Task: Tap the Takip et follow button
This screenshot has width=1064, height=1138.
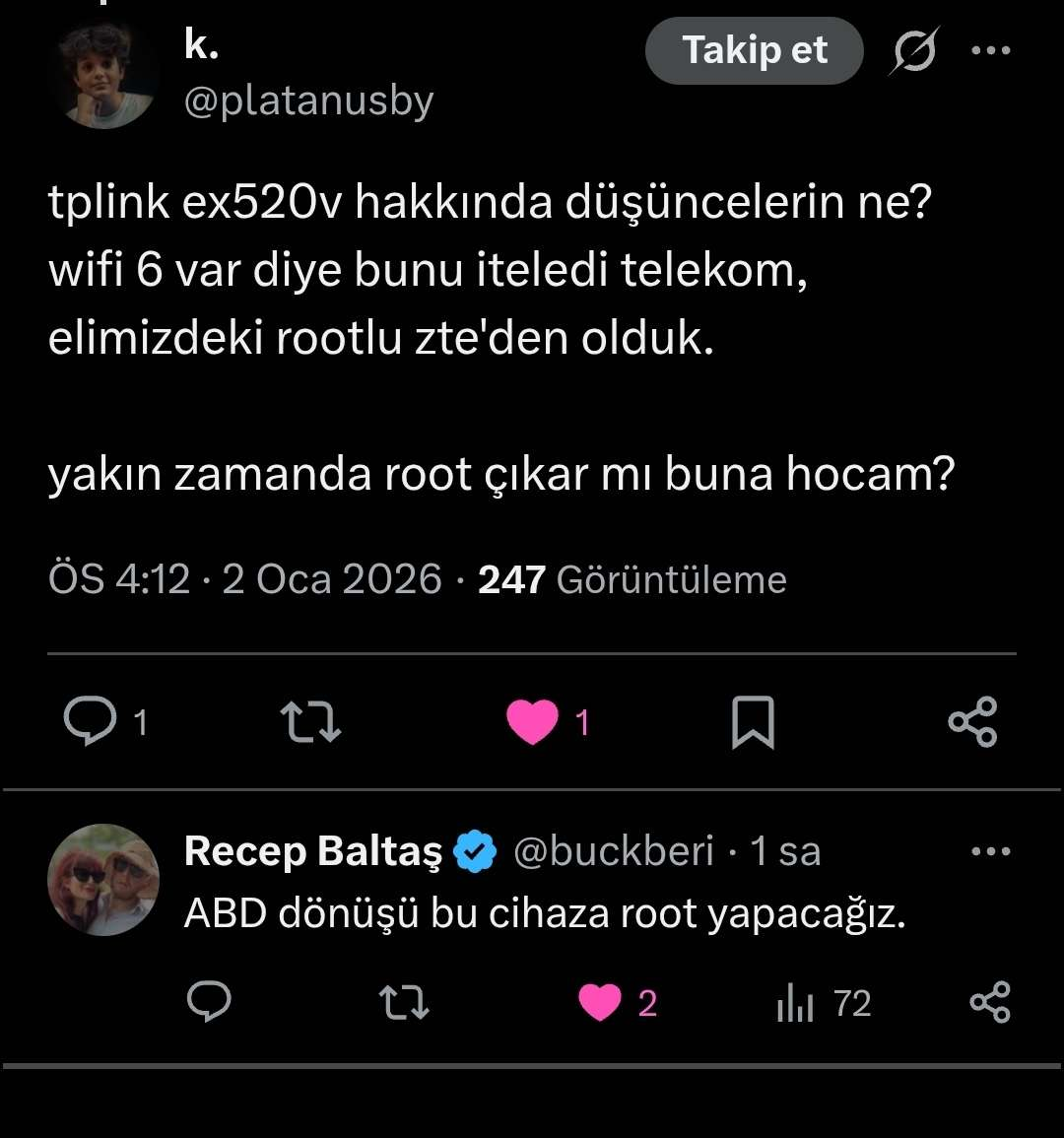Action: pos(754,50)
